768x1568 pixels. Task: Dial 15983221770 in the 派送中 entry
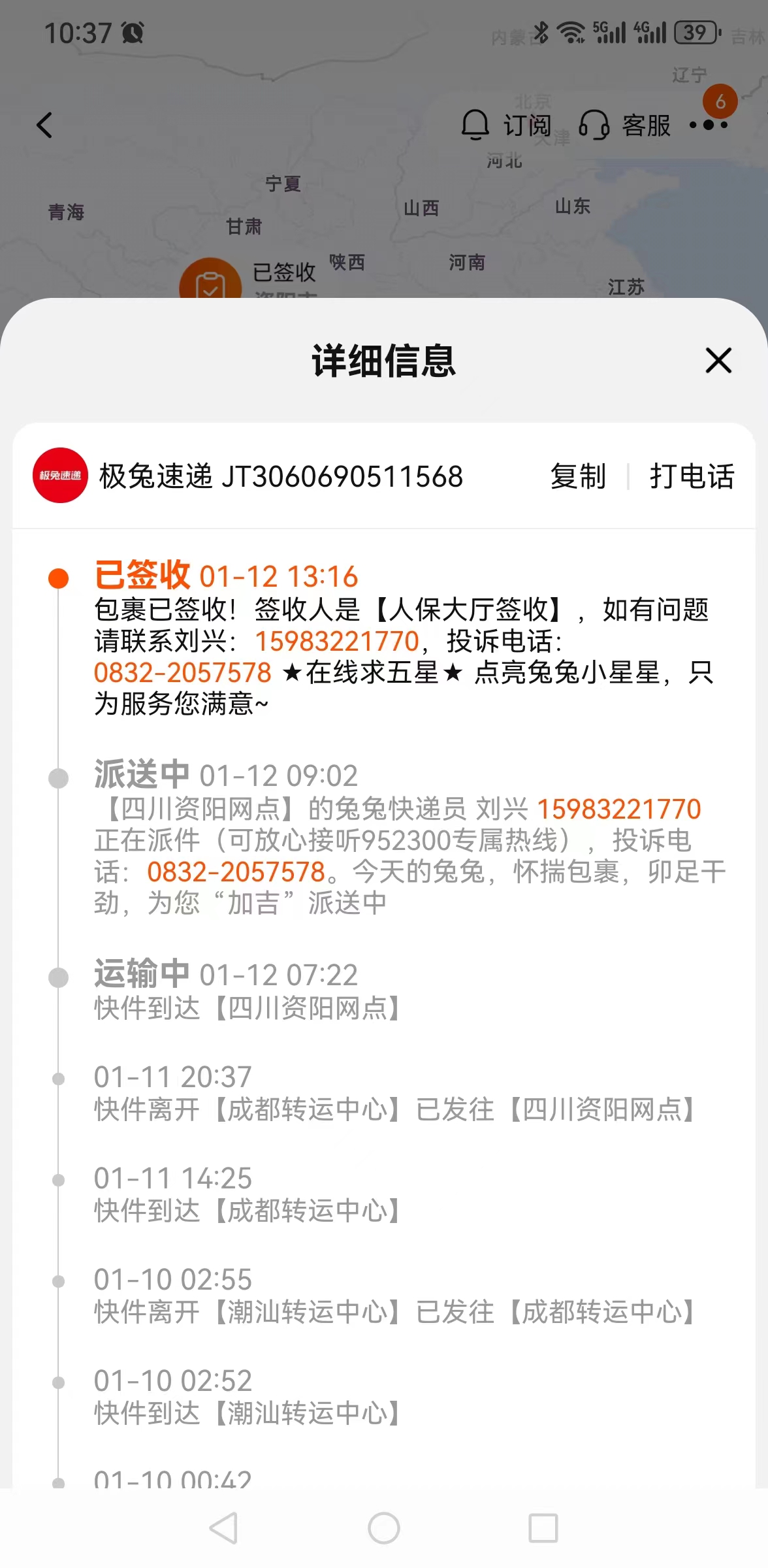coord(618,809)
